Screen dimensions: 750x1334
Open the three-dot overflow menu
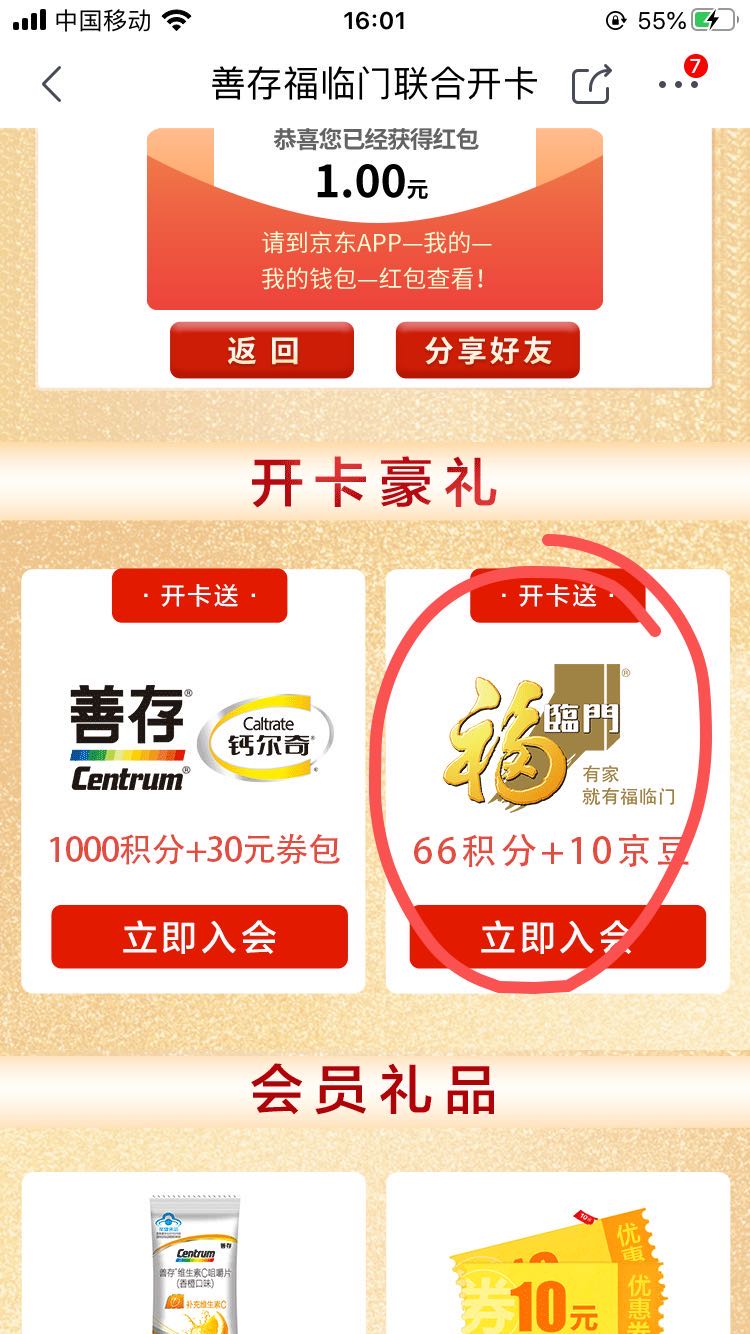(x=679, y=85)
